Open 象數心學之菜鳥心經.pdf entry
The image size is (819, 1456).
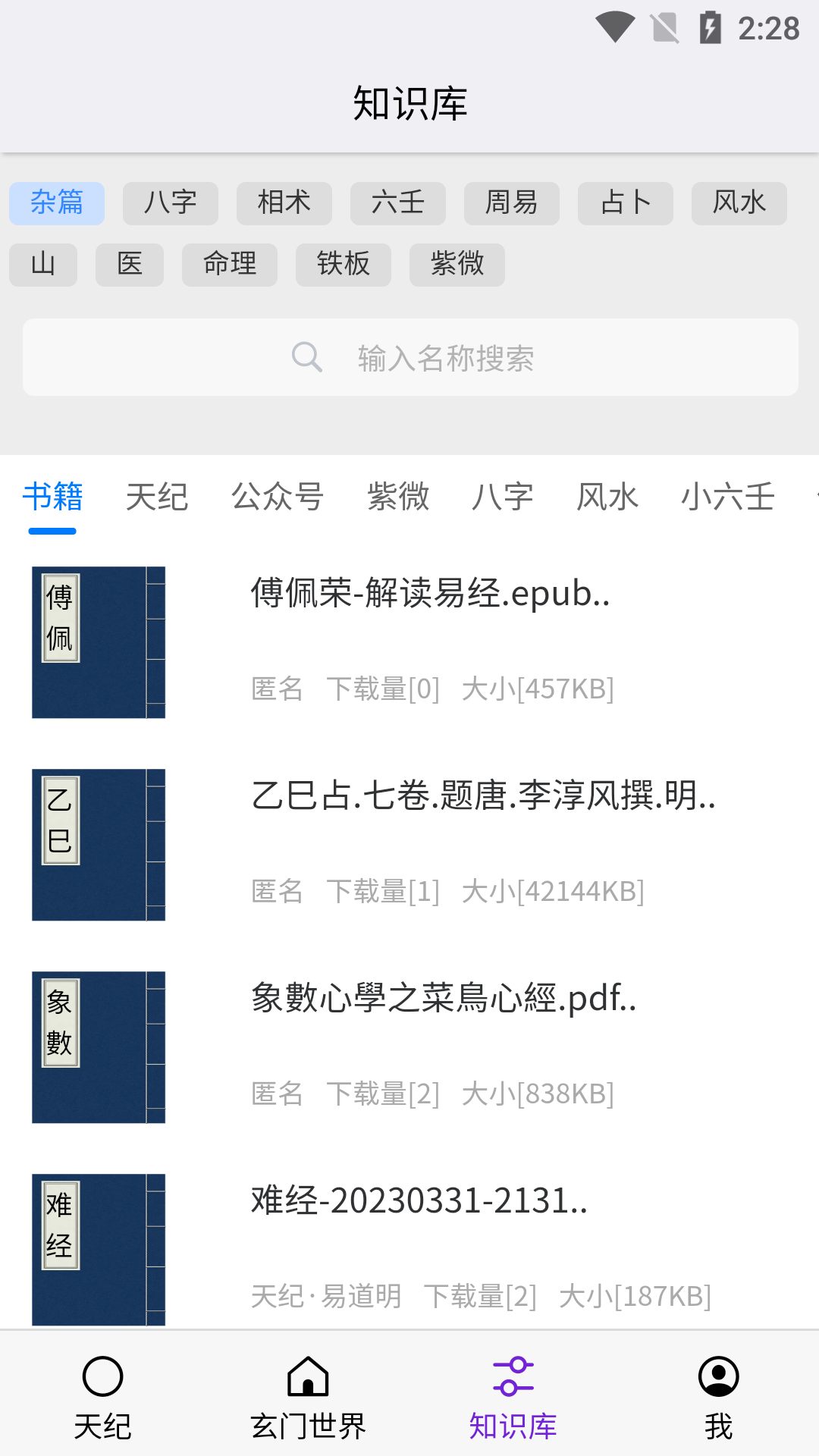[x=442, y=1001]
